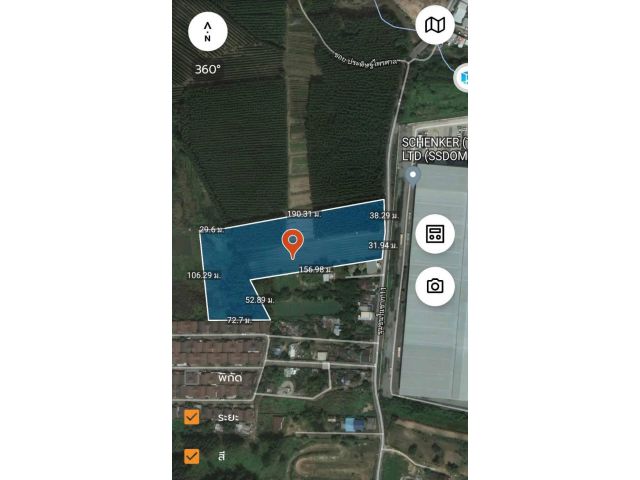Open the map type selector

(x=435, y=25)
